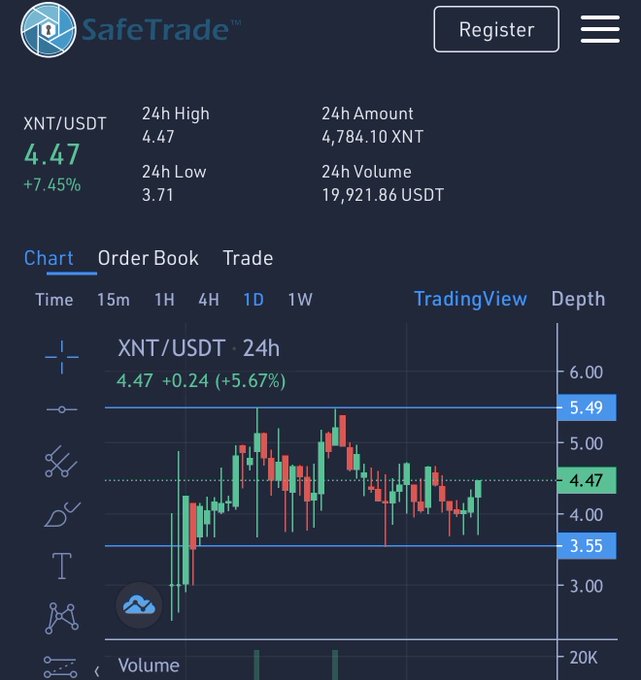The height and width of the screenshot is (680, 641).
Task: Switch chart to 1W interval
Action: (300, 299)
